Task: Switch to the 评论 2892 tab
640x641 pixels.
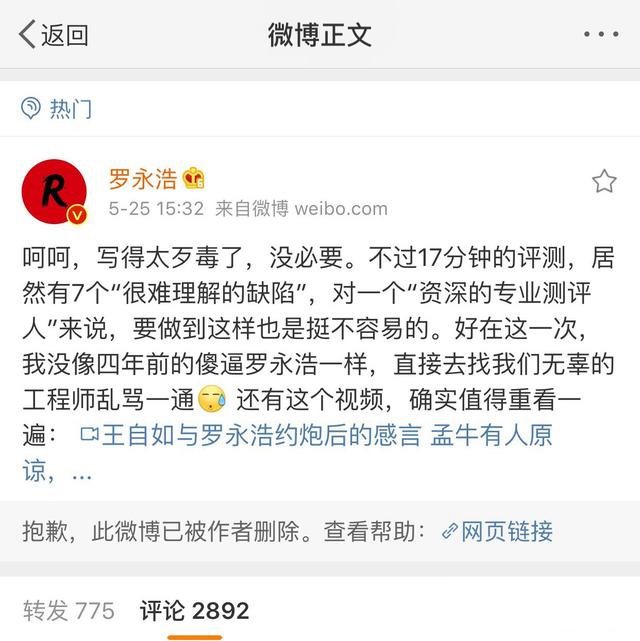Action: tap(194, 610)
